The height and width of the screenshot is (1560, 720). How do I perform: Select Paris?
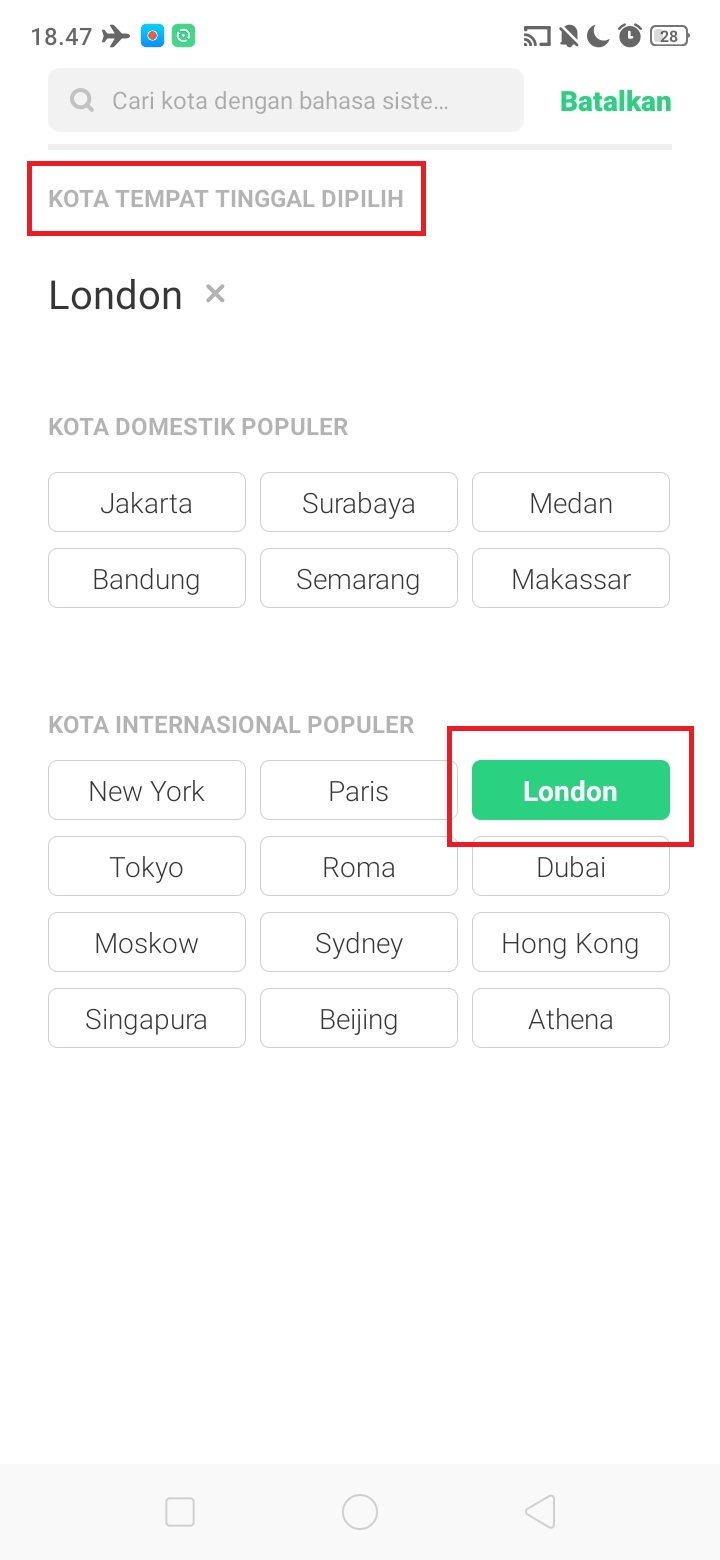pos(359,791)
